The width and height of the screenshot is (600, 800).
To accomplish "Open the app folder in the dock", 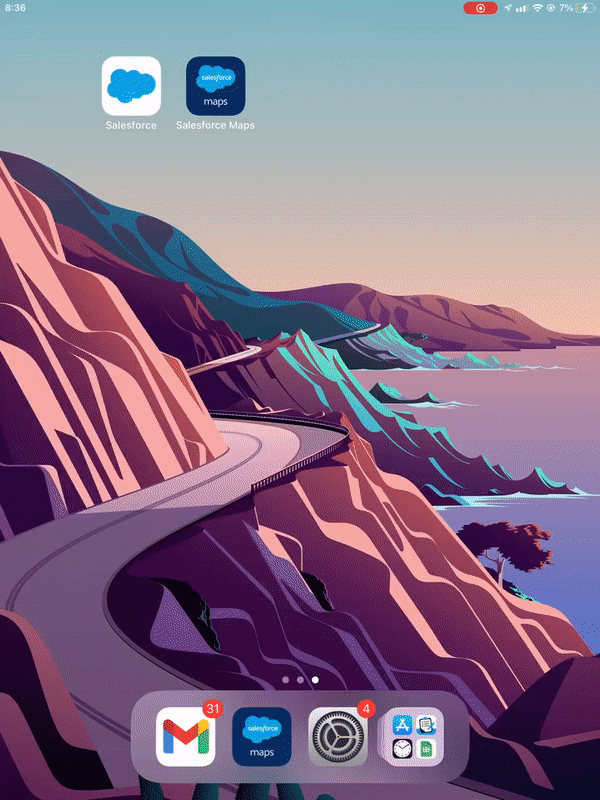I will tap(413, 737).
